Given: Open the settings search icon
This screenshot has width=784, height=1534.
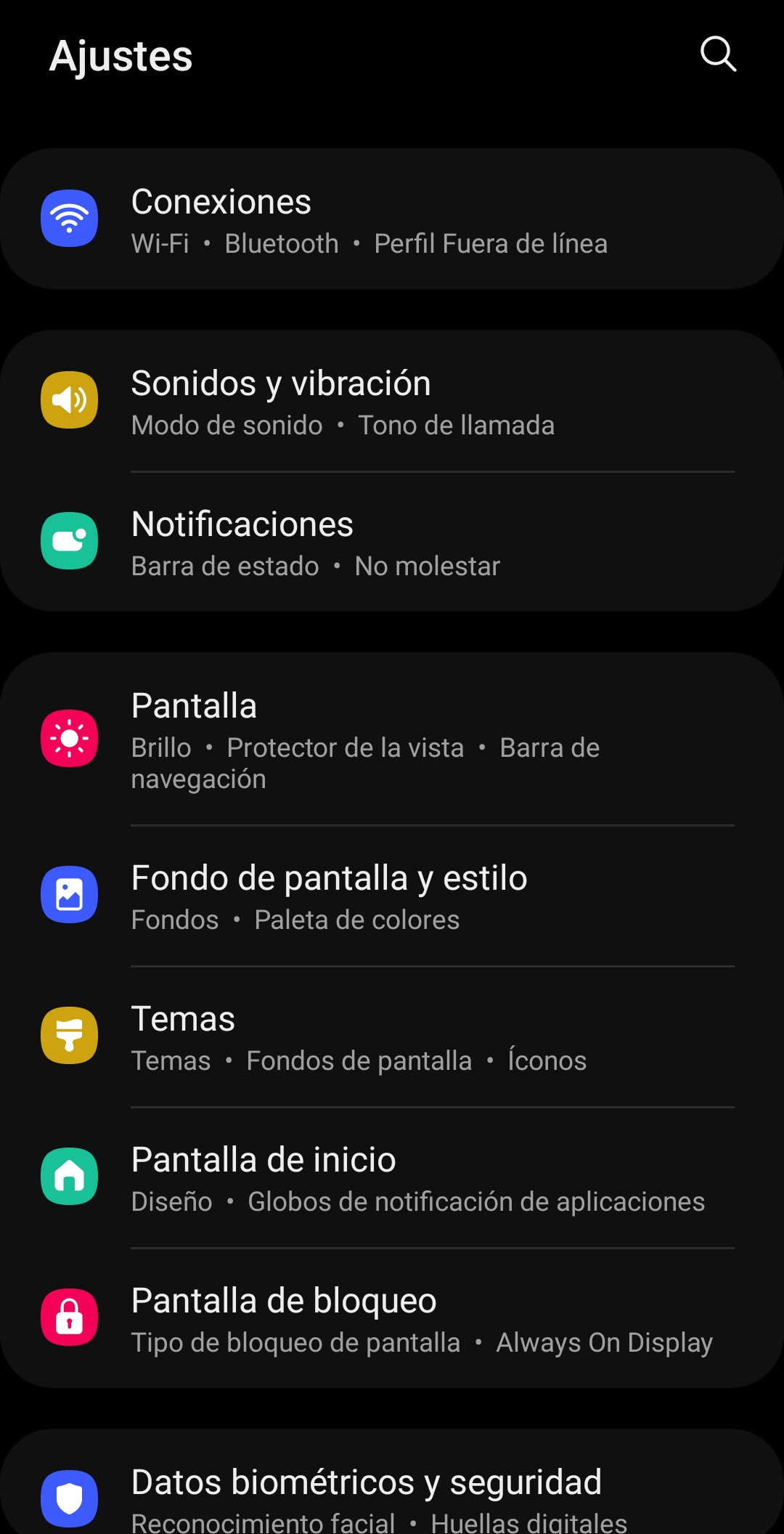Looking at the screenshot, I should 718,54.
